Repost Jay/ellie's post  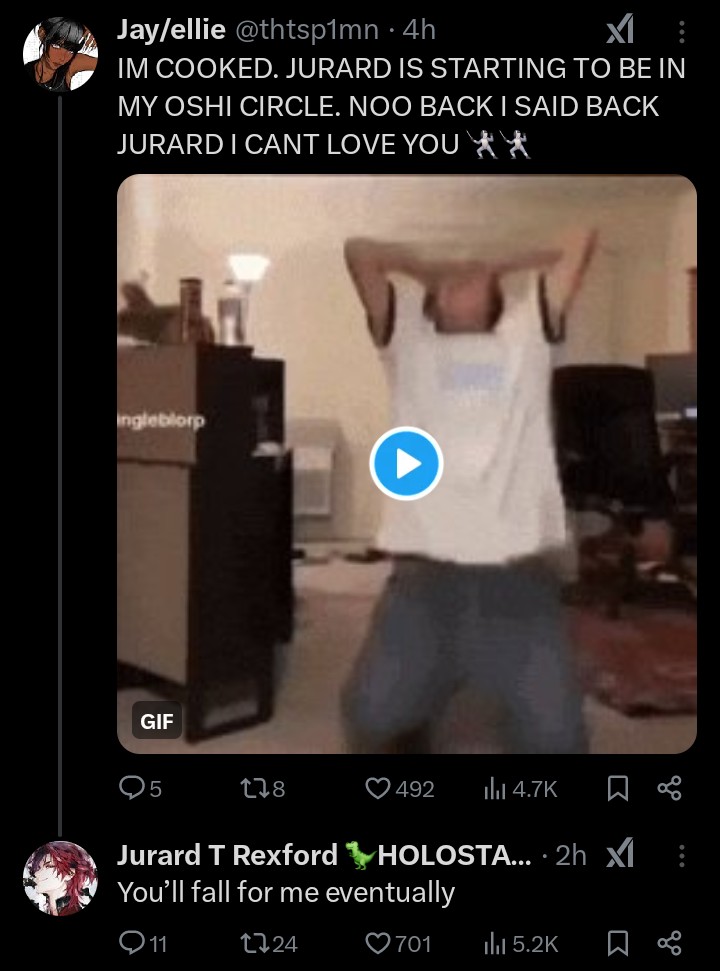pos(256,789)
